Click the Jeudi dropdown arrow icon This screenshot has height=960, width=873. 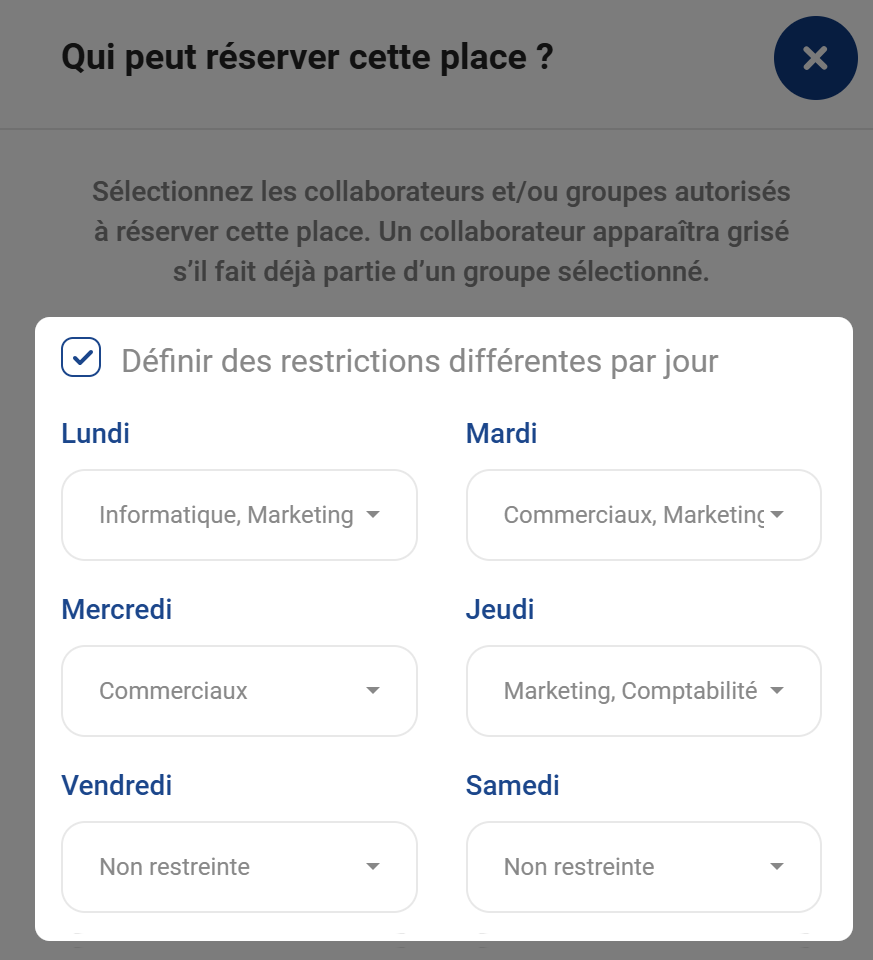[778, 691]
